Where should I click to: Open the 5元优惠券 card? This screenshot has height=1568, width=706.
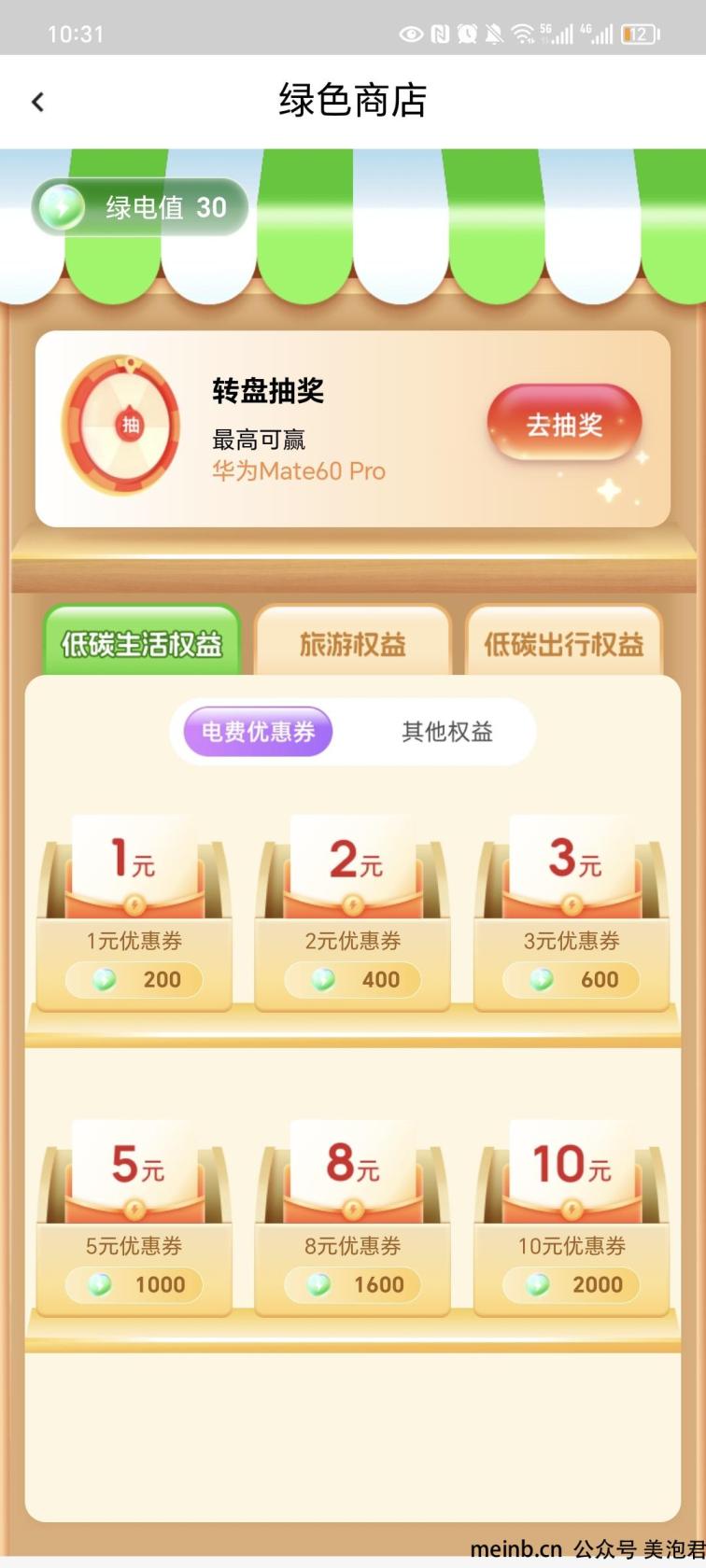[x=134, y=1219]
